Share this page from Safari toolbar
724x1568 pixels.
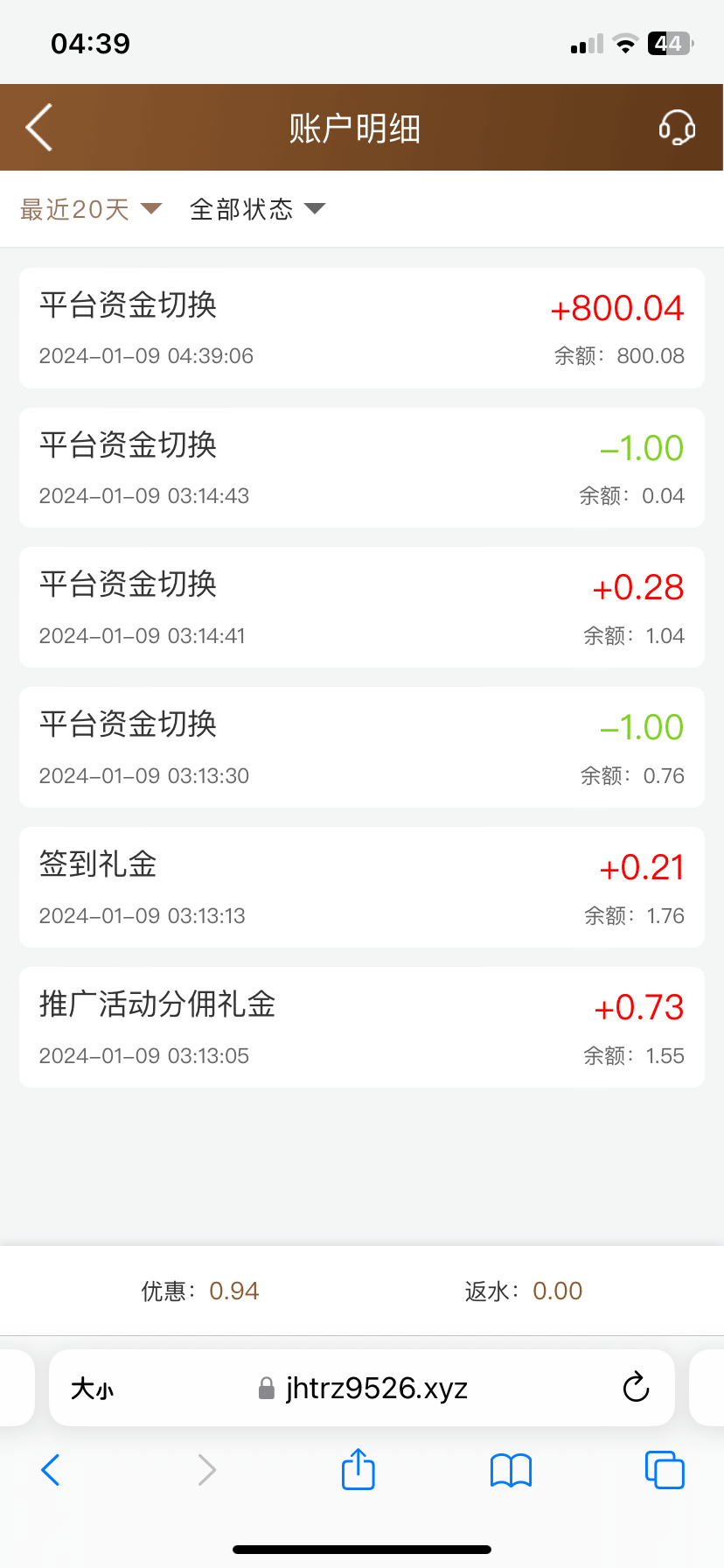point(358,1469)
